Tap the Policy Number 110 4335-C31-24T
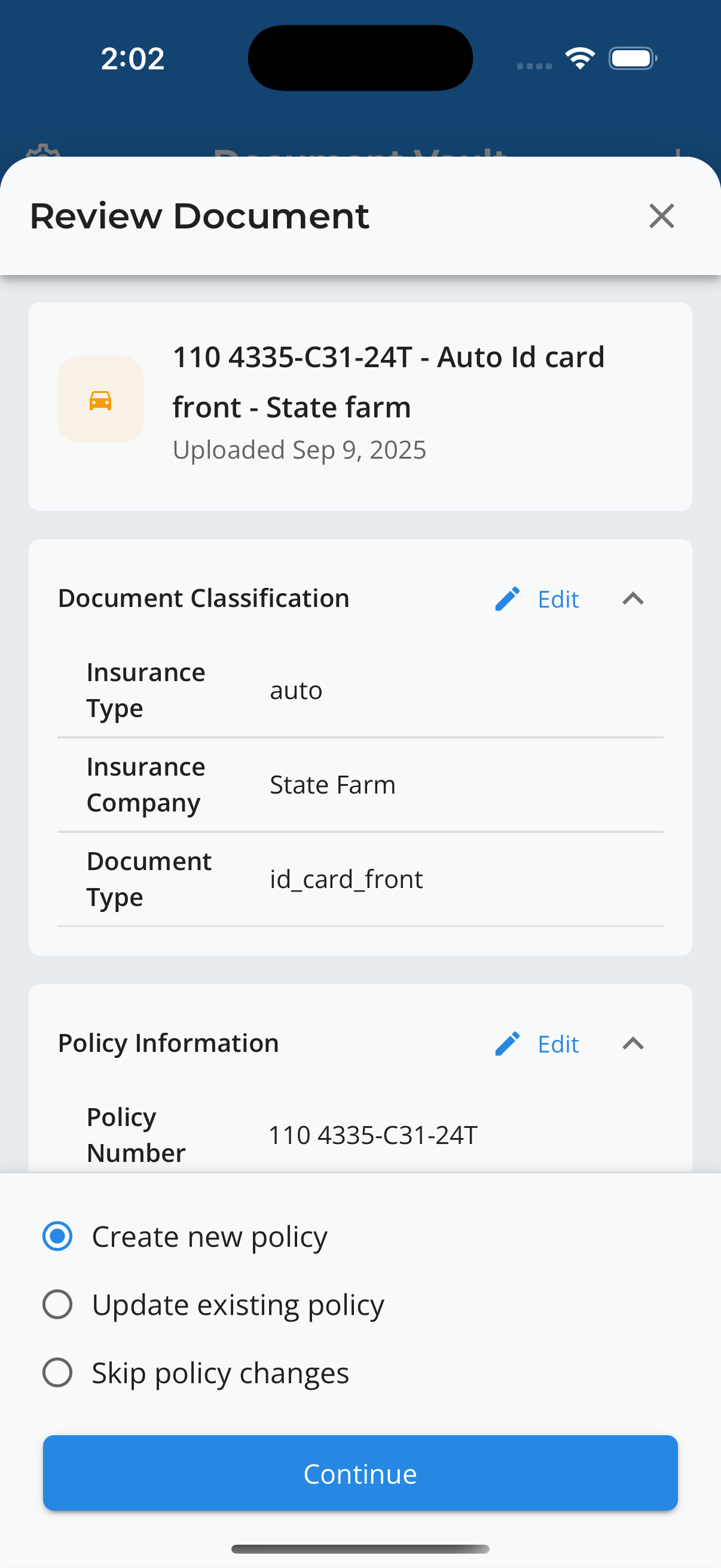Screen dimensions: 721x1568 pyautogui.click(x=372, y=1133)
